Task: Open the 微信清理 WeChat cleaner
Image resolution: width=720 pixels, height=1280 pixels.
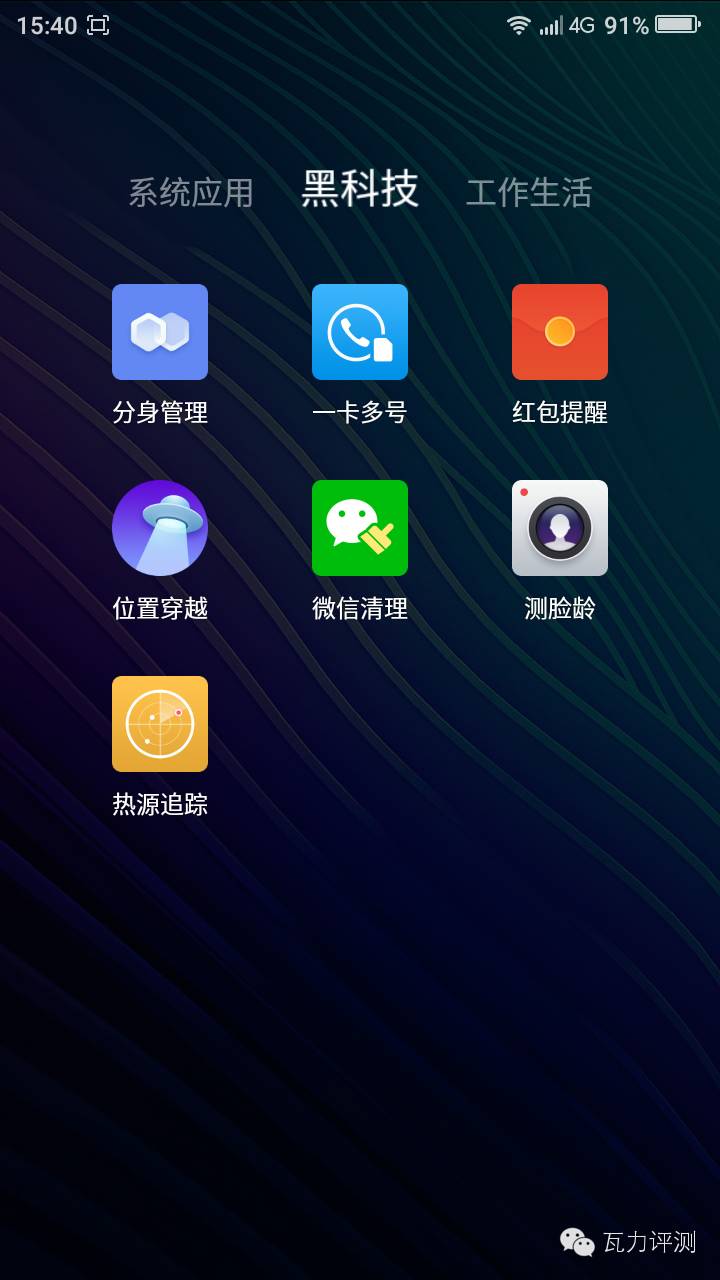Action: (x=360, y=528)
